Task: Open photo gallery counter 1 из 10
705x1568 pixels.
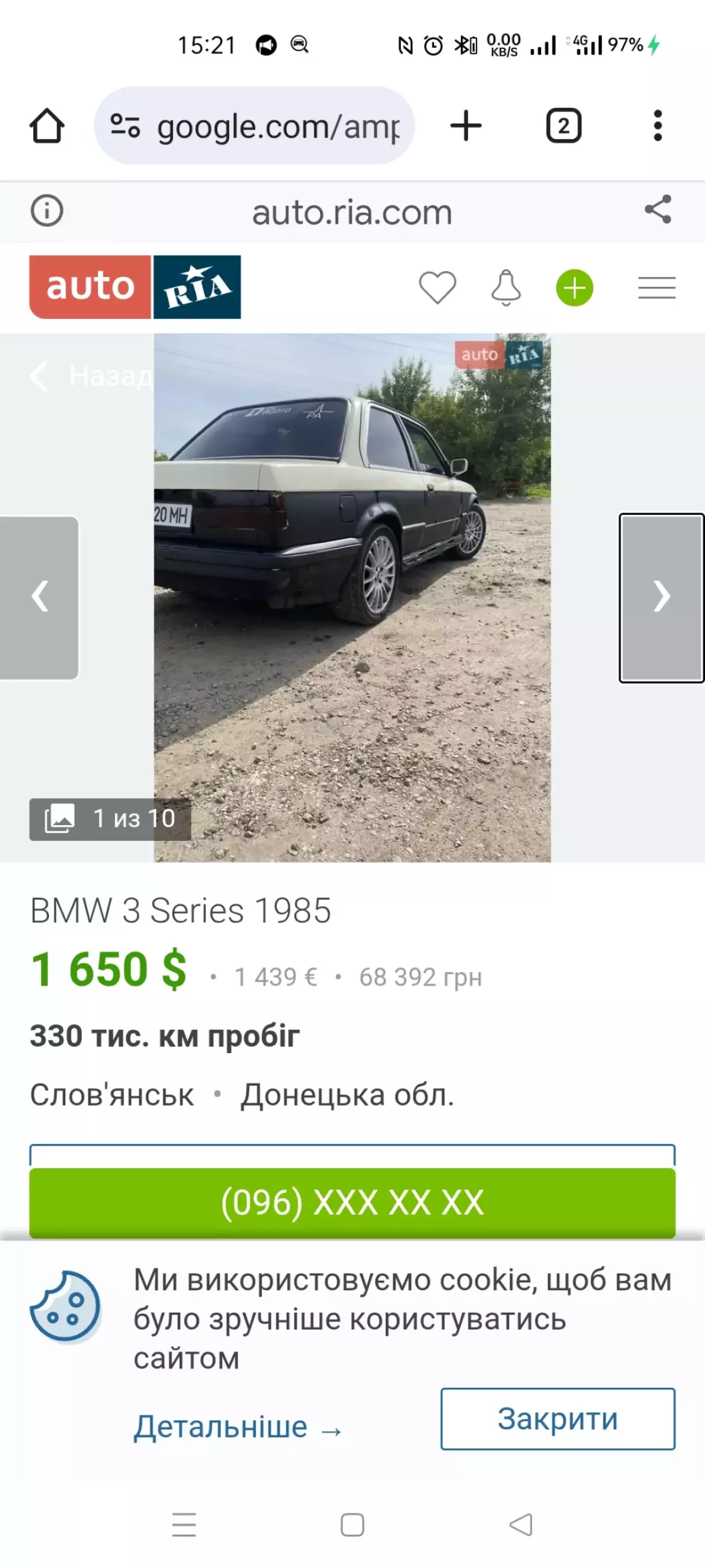Action: pyautogui.click(x=110, y=819)
